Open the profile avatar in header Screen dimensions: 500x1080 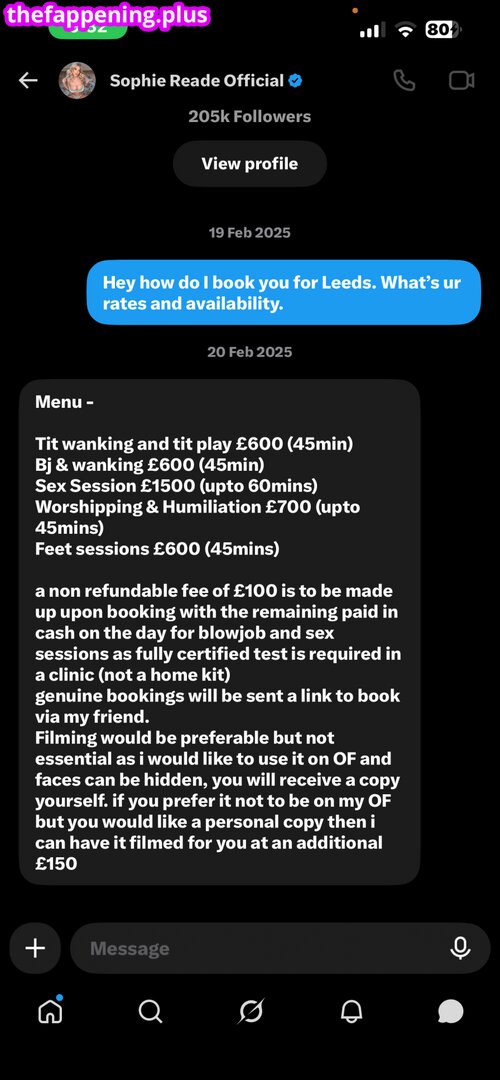tap(77, 81)
